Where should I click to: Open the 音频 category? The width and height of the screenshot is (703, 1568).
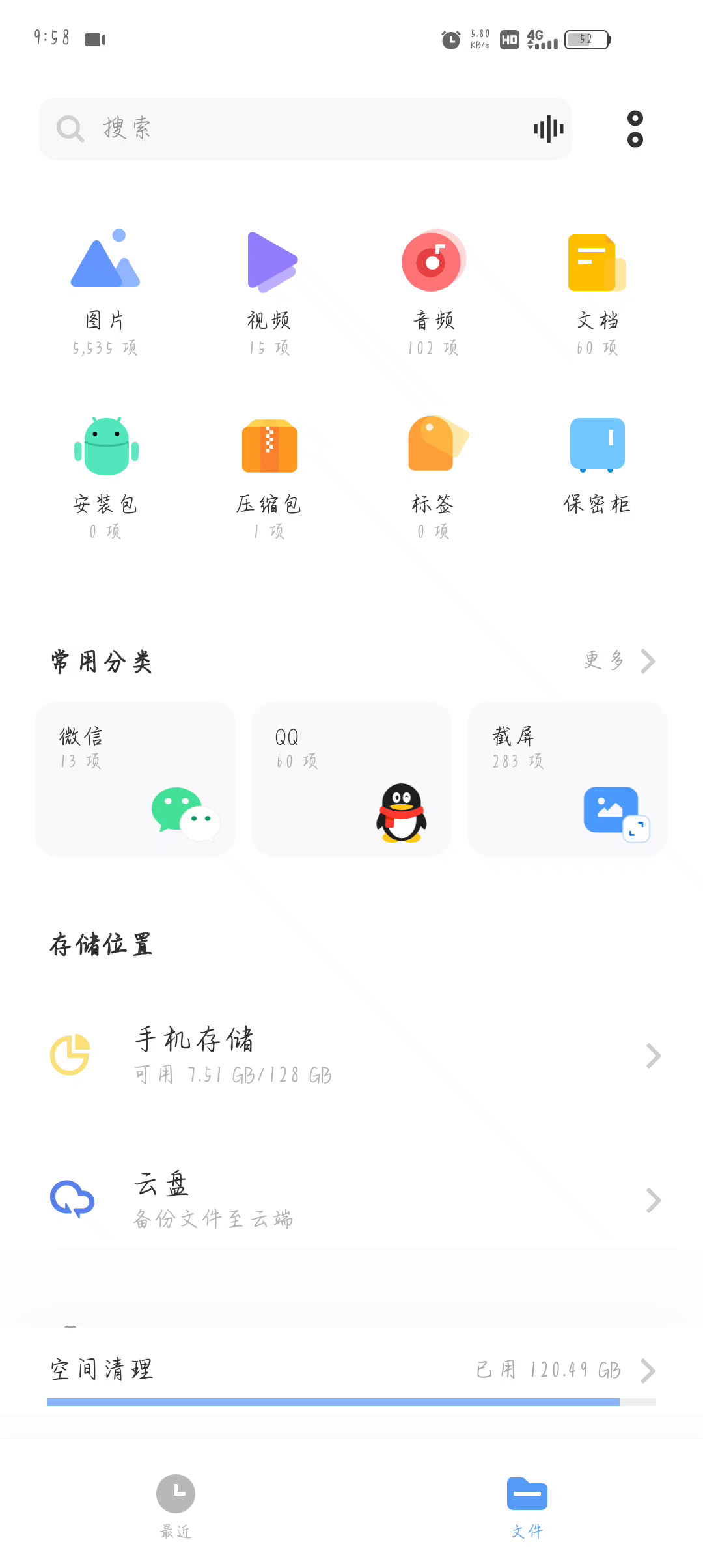(x=433, y=292)
